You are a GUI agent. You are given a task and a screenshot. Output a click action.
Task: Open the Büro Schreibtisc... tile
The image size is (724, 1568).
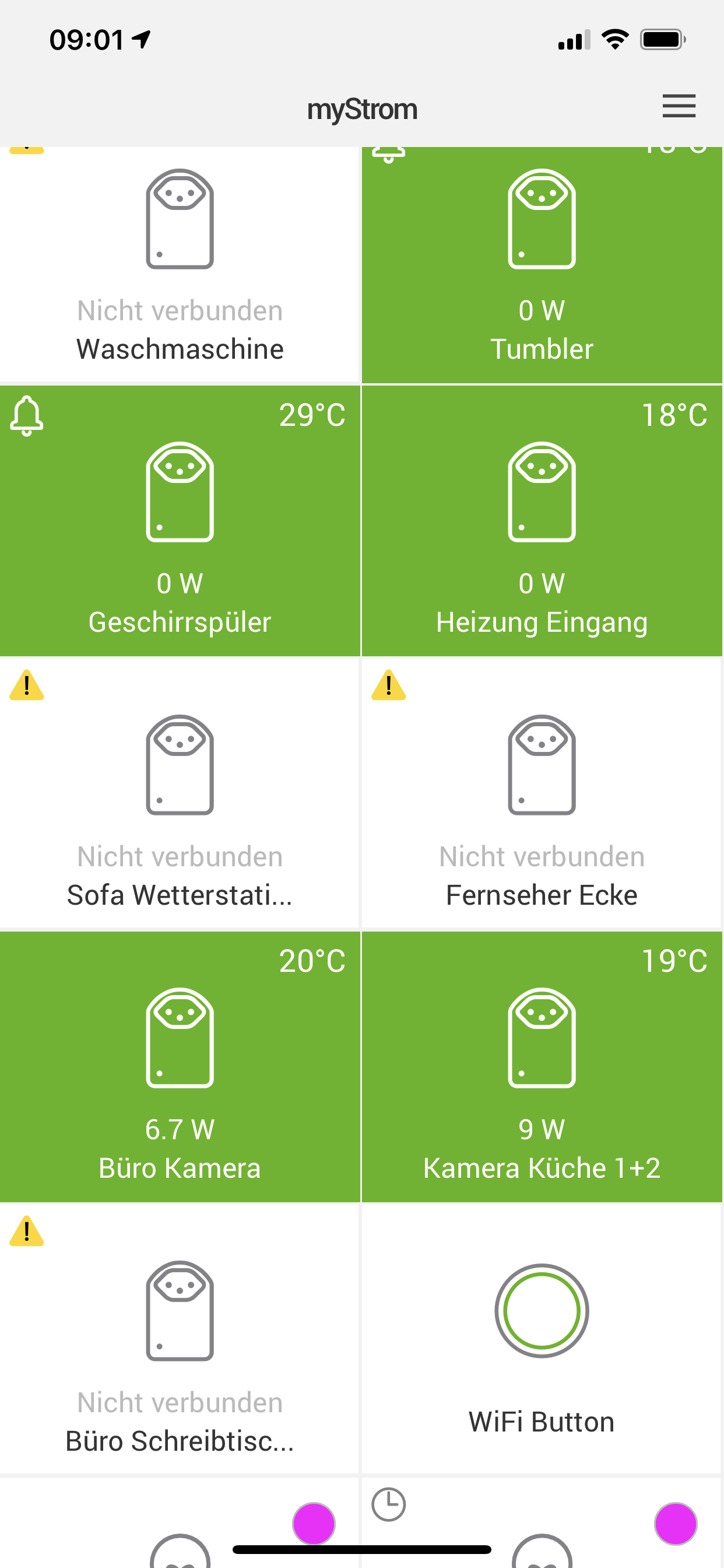coord(180,1339)
